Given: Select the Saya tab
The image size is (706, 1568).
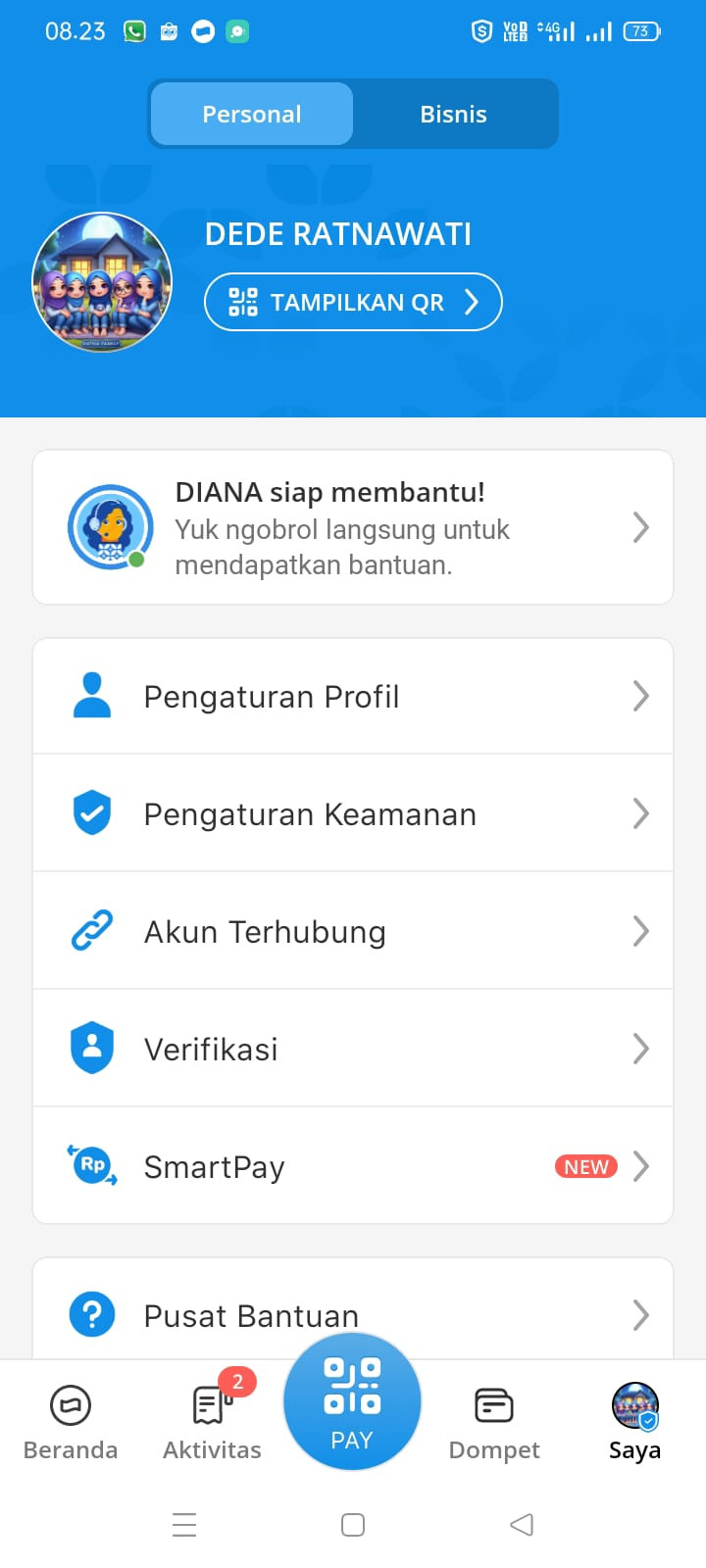Looking at the screenshot, I should click(x=634, y=1423).
